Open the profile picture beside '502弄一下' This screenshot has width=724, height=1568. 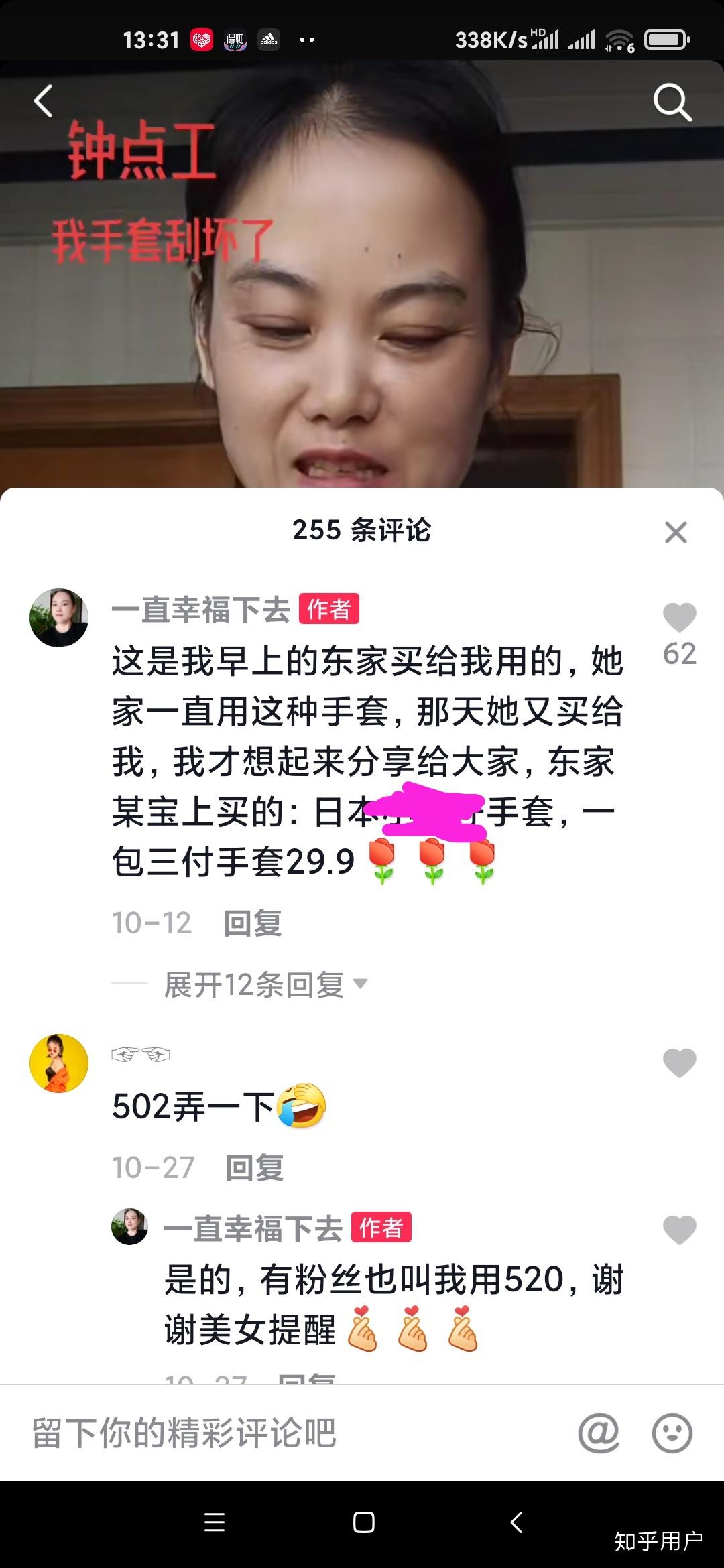[59, 1063]
